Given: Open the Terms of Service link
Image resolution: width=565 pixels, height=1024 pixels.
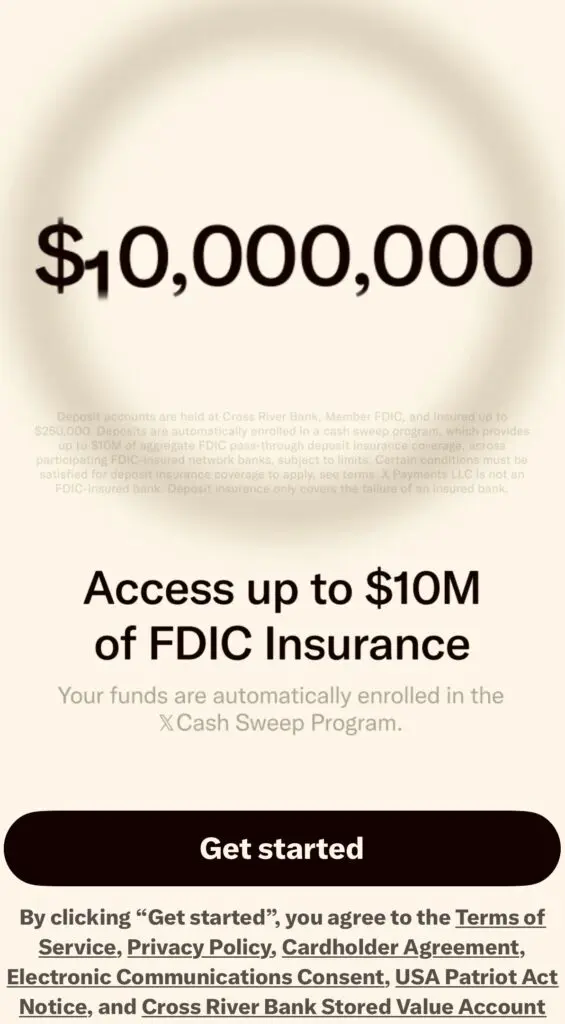Looking at the screenshot, I should 500,918.
